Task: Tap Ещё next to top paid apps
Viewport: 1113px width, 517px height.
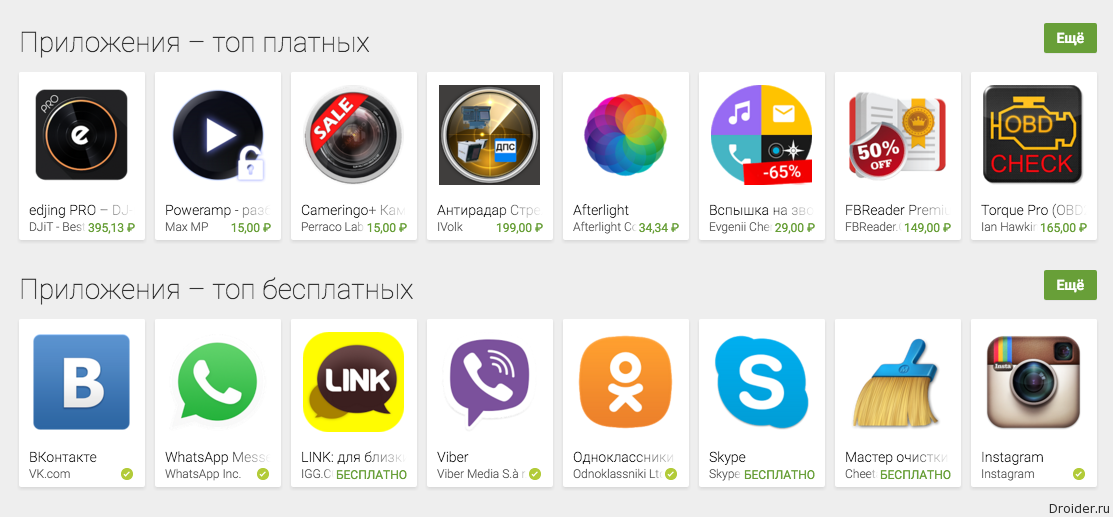Action: tap(1070, 38)
